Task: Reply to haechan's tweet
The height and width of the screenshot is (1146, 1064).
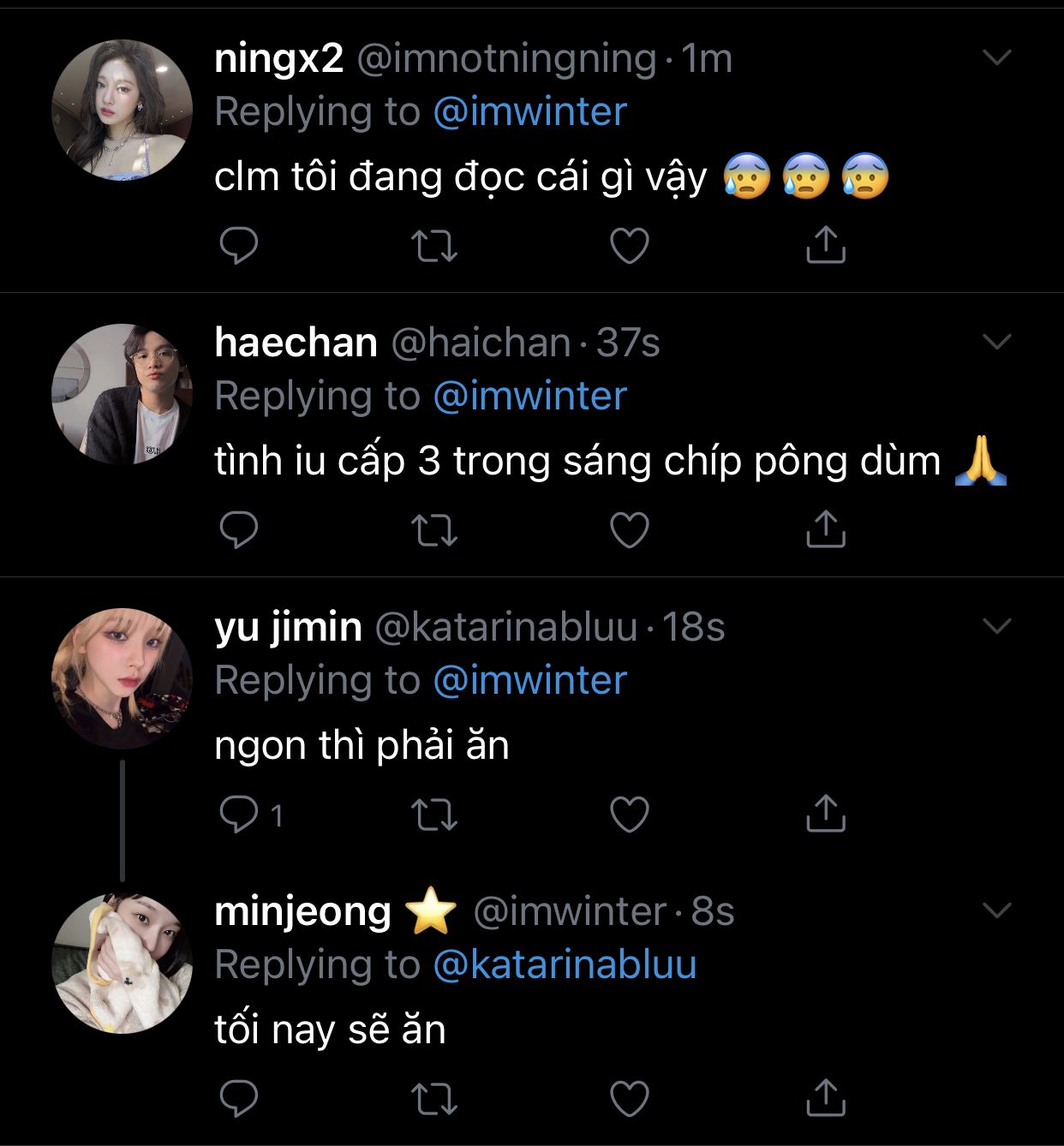Action: coord(239,530)
